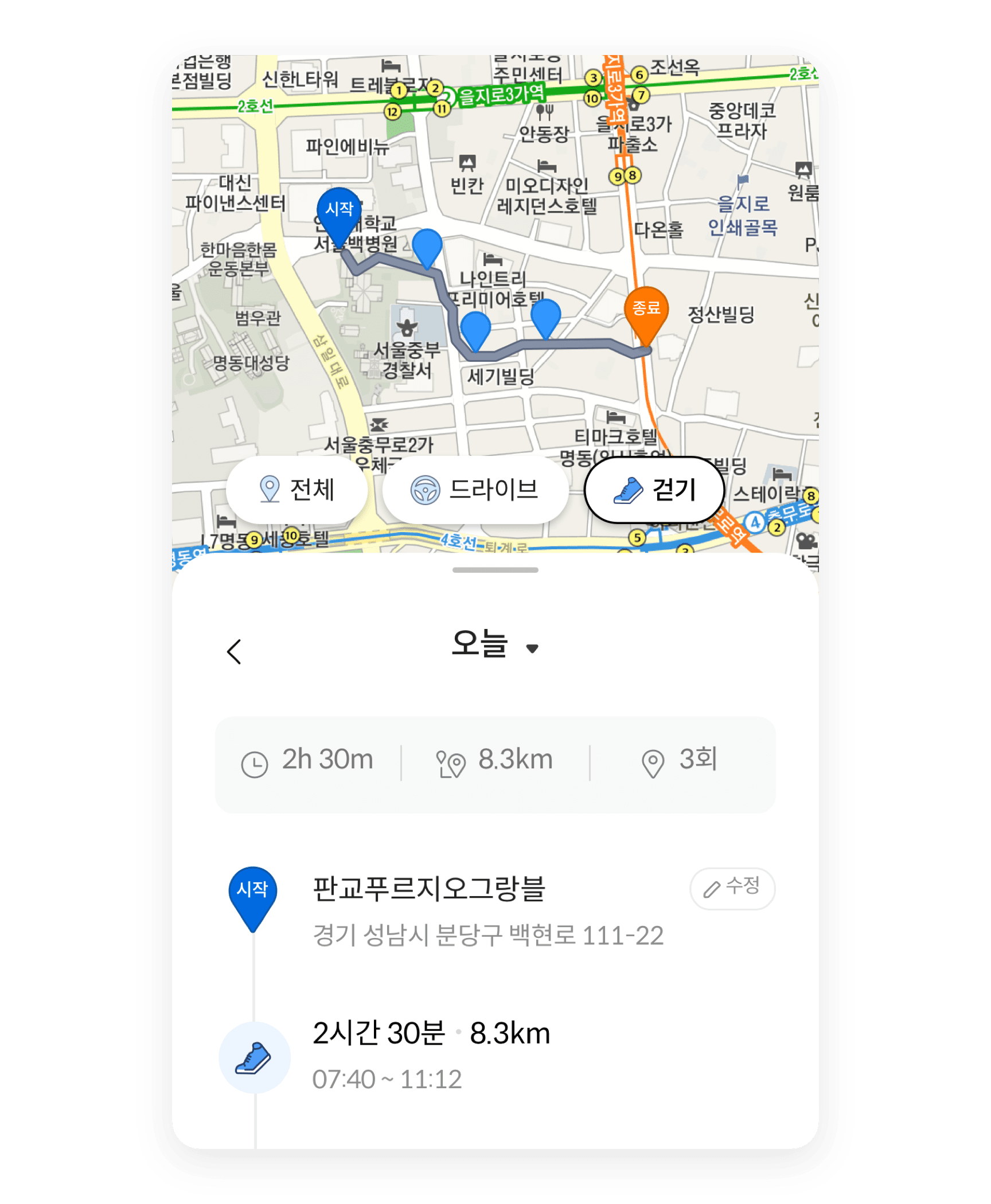The width and height of the screenshot is (991, 1204).
Task: Select the 전체 filter chip
Action: [296, 490]
